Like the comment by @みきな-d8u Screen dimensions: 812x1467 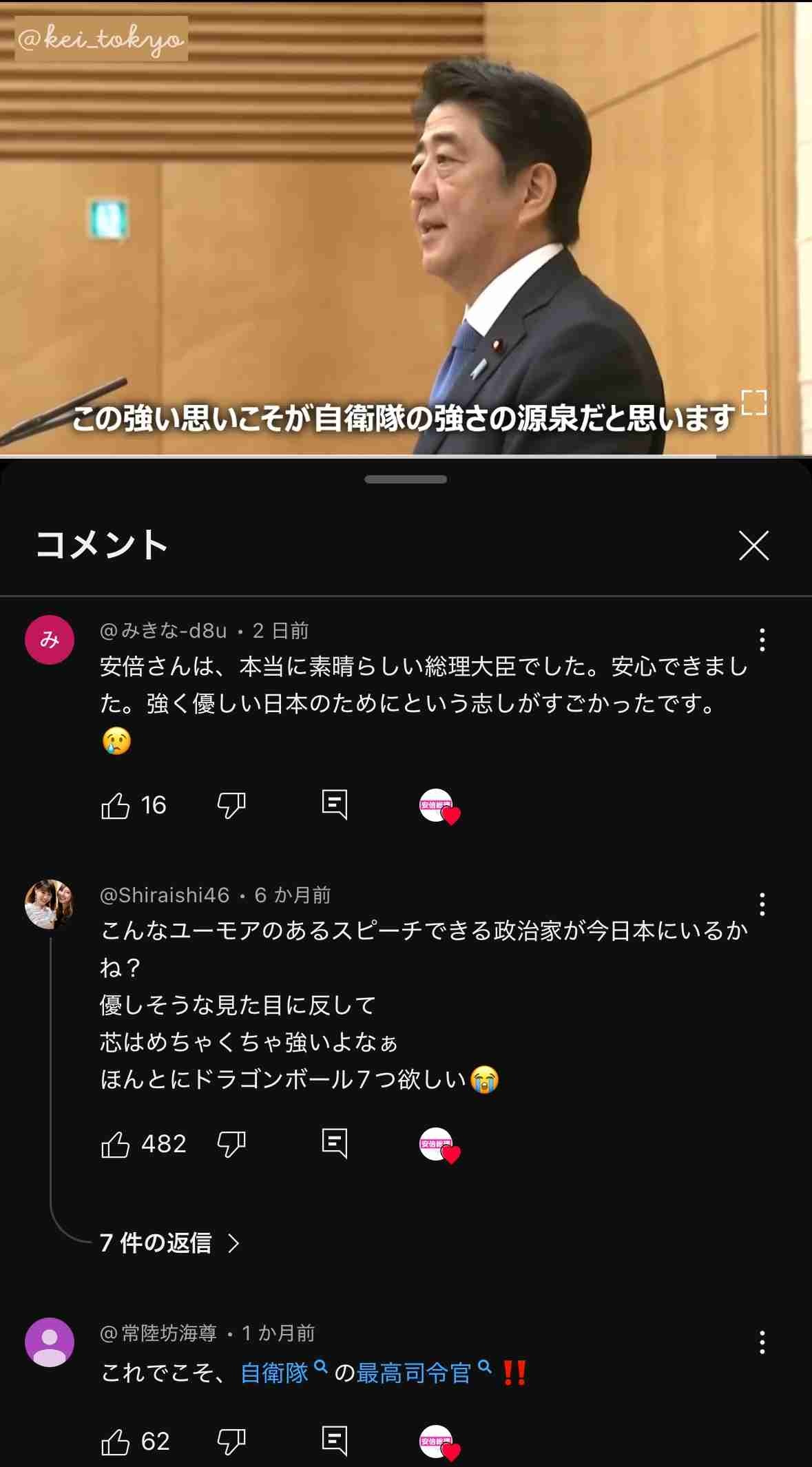click(116, 805)
